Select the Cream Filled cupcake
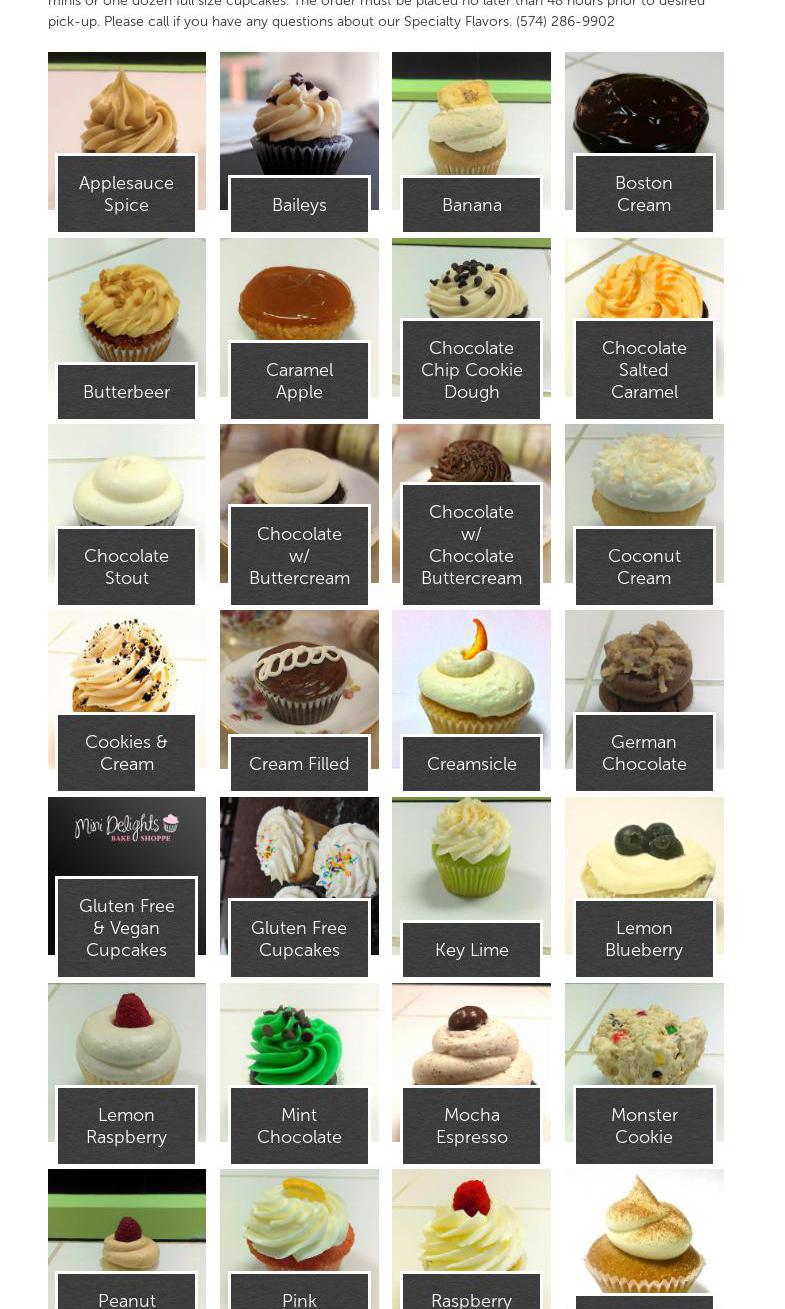The height and width of the screenshot is (1309, 785). coord(299,763)
